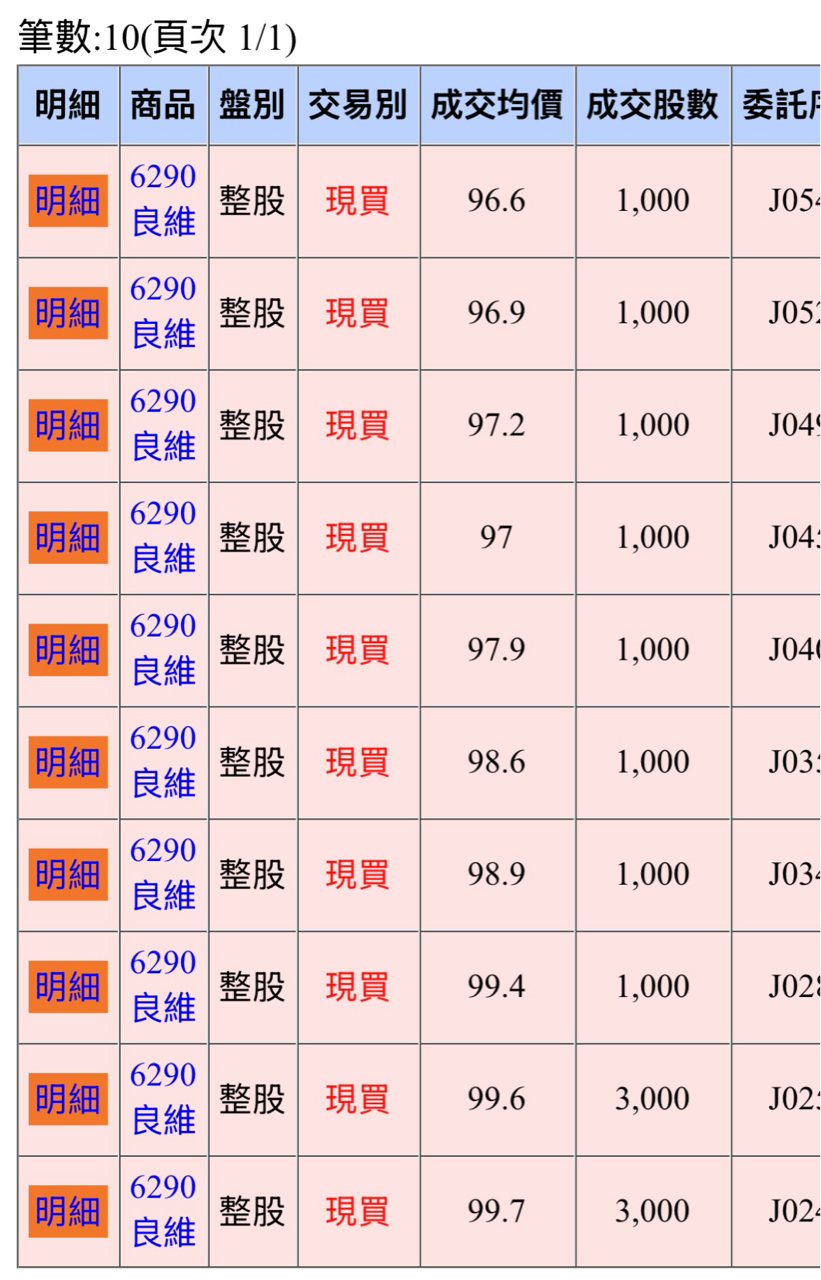This screenshot has height=1280, width=821.
Task: Tap the 6290 良維 stock link priced 97.9
Action: 163,650
